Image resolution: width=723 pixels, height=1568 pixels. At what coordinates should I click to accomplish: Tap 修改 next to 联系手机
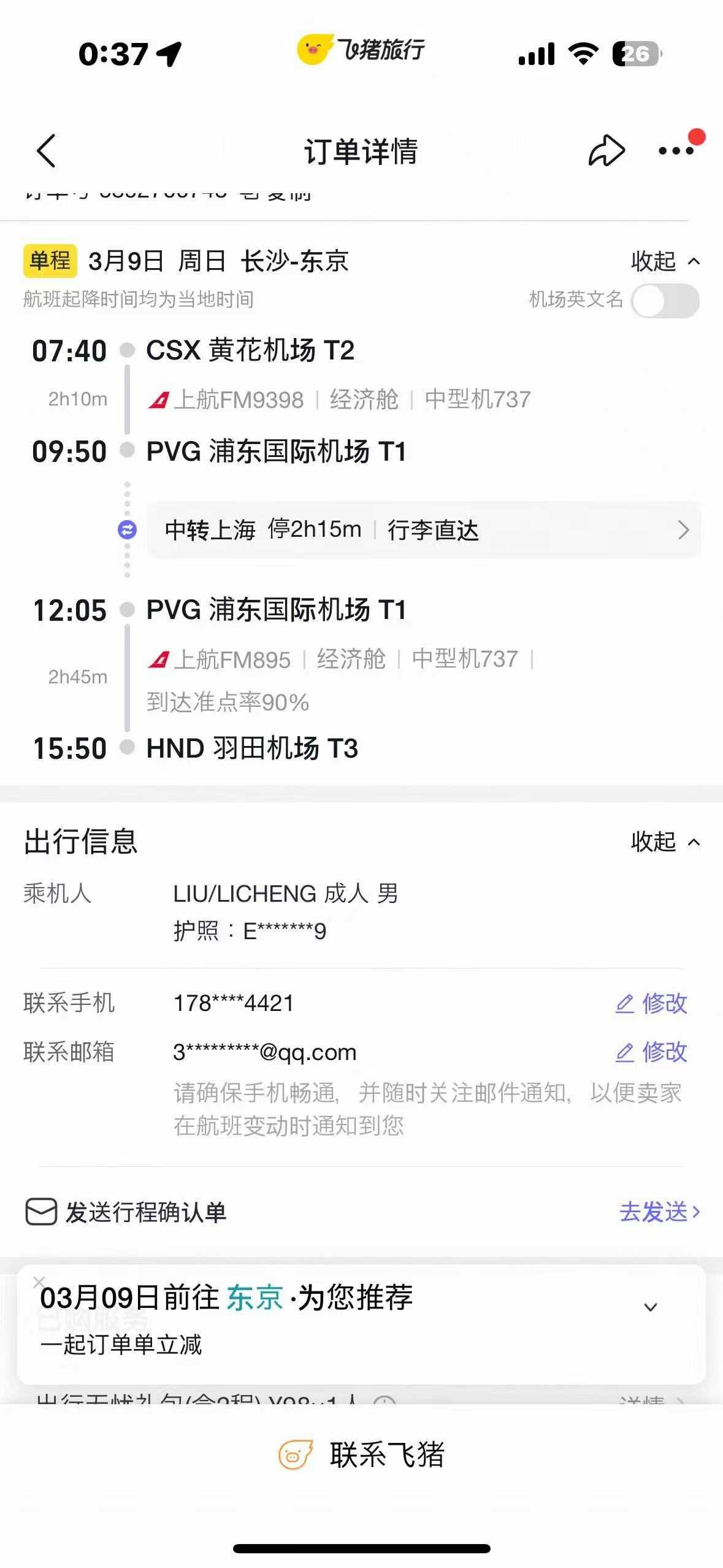point(651,1004)
